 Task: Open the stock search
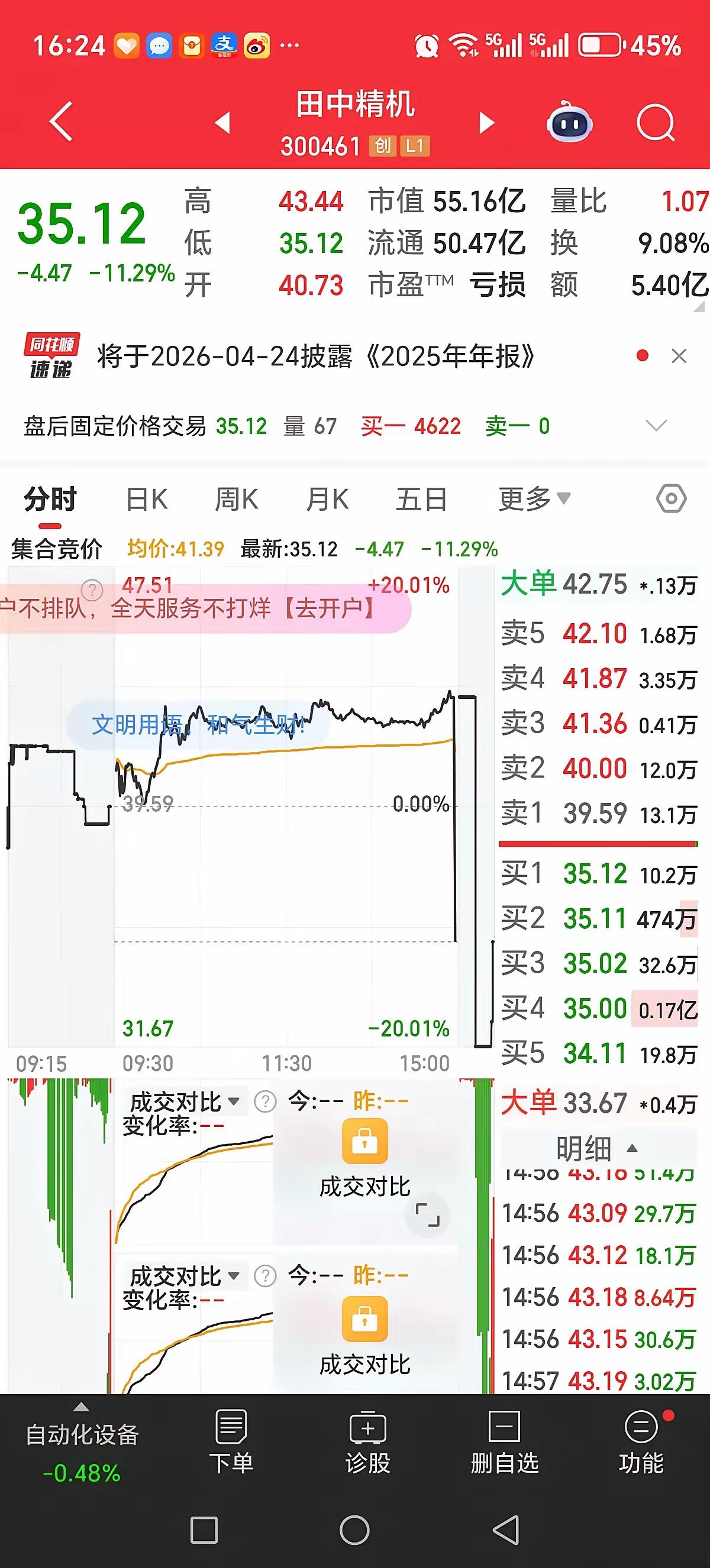[655, 121]
